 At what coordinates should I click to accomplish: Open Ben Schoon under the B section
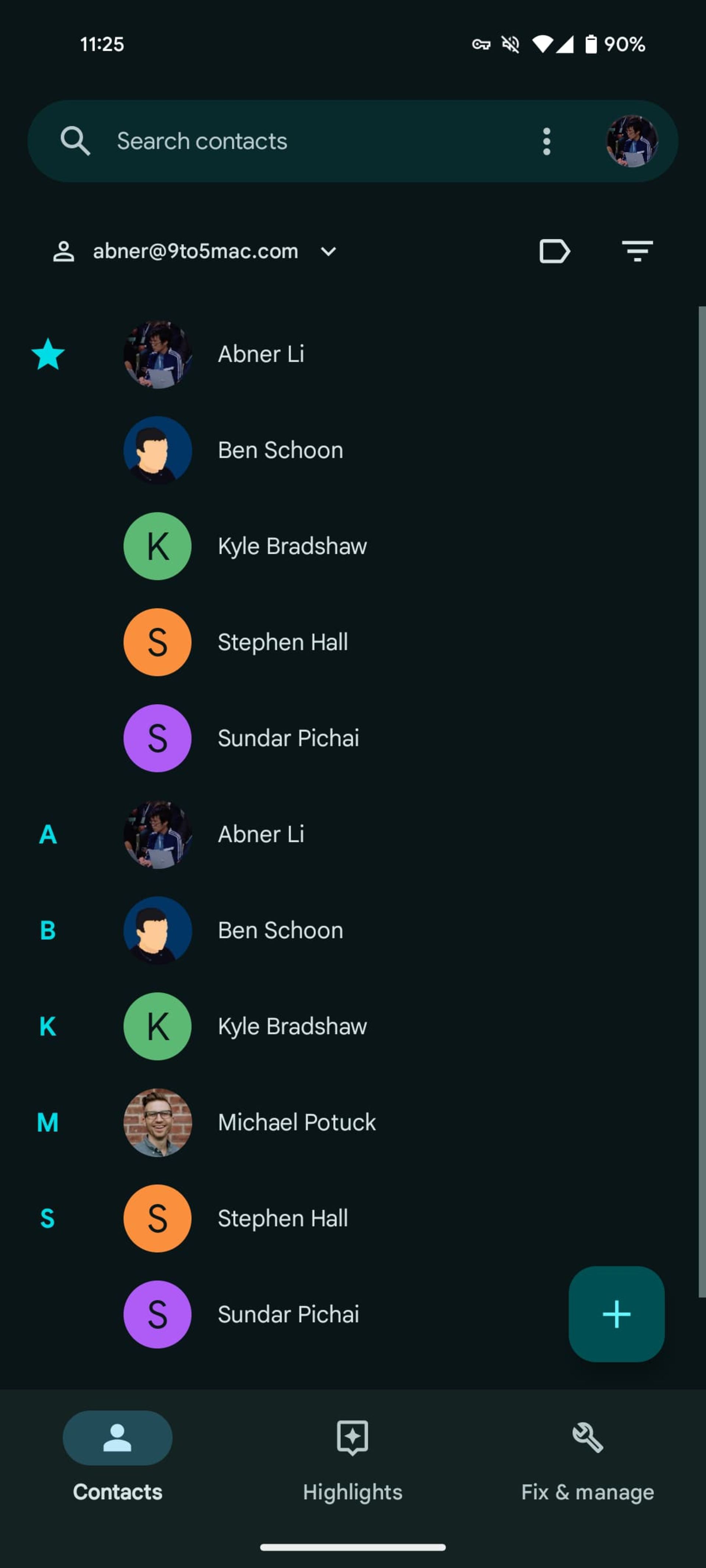tap(280, 931)
